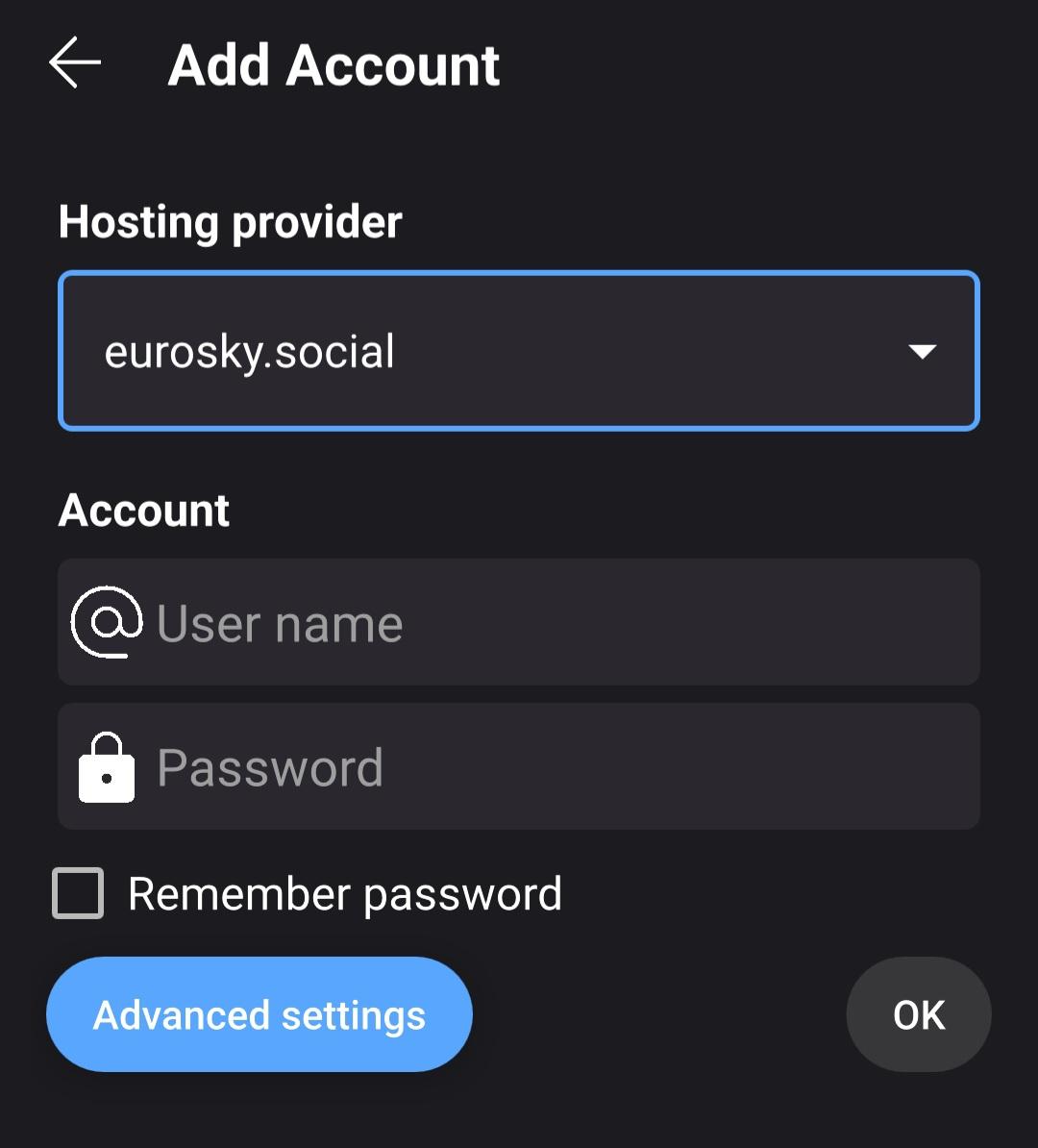1038x1148 pixels.
Task: Confirm with the OK button
Action: 918,1014
